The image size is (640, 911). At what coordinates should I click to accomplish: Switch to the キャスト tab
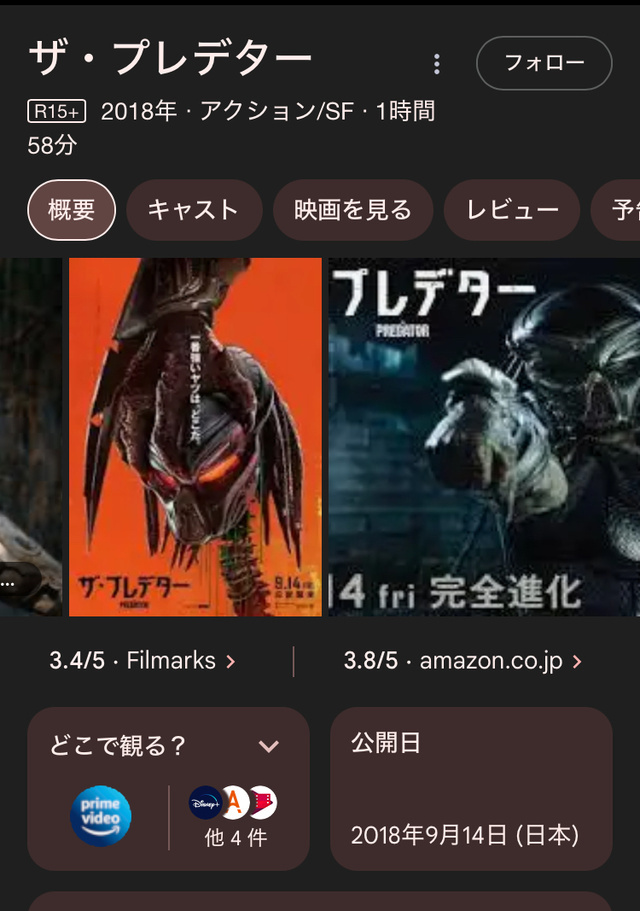[x=193, y=210]
